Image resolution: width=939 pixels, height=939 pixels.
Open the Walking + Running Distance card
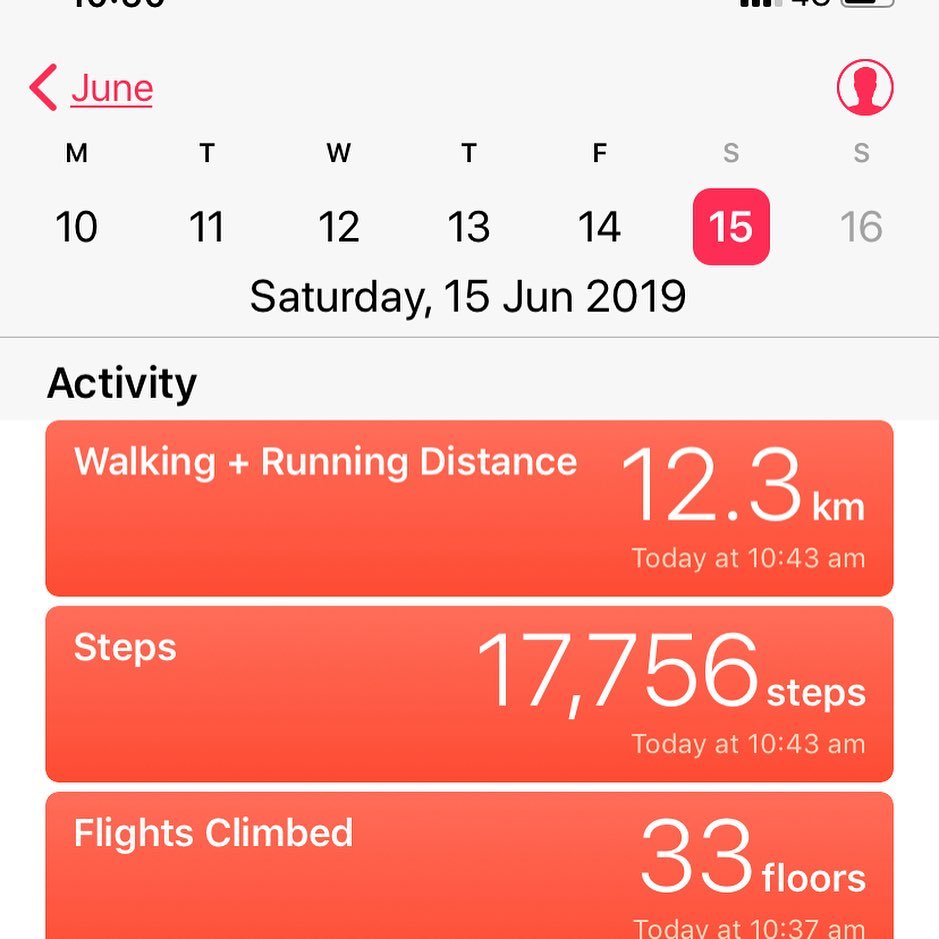click(x=469, y=508)
